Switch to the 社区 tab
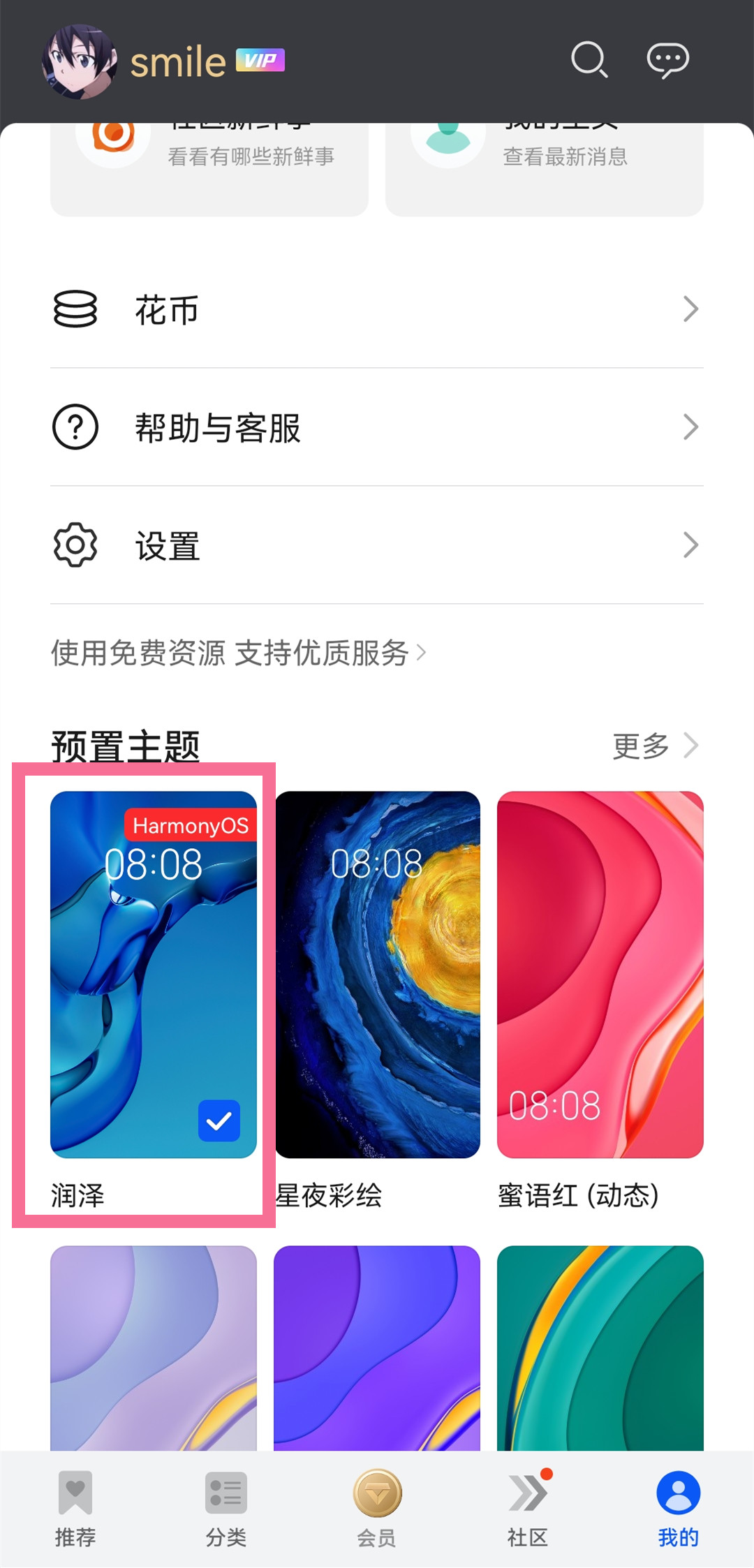The image size is (754, 1568). coord(528,1508)
